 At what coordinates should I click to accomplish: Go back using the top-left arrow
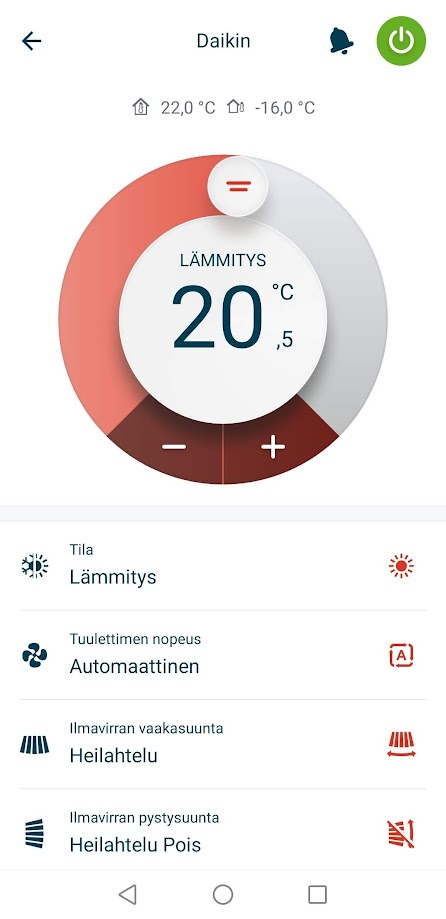click(32, 41)
